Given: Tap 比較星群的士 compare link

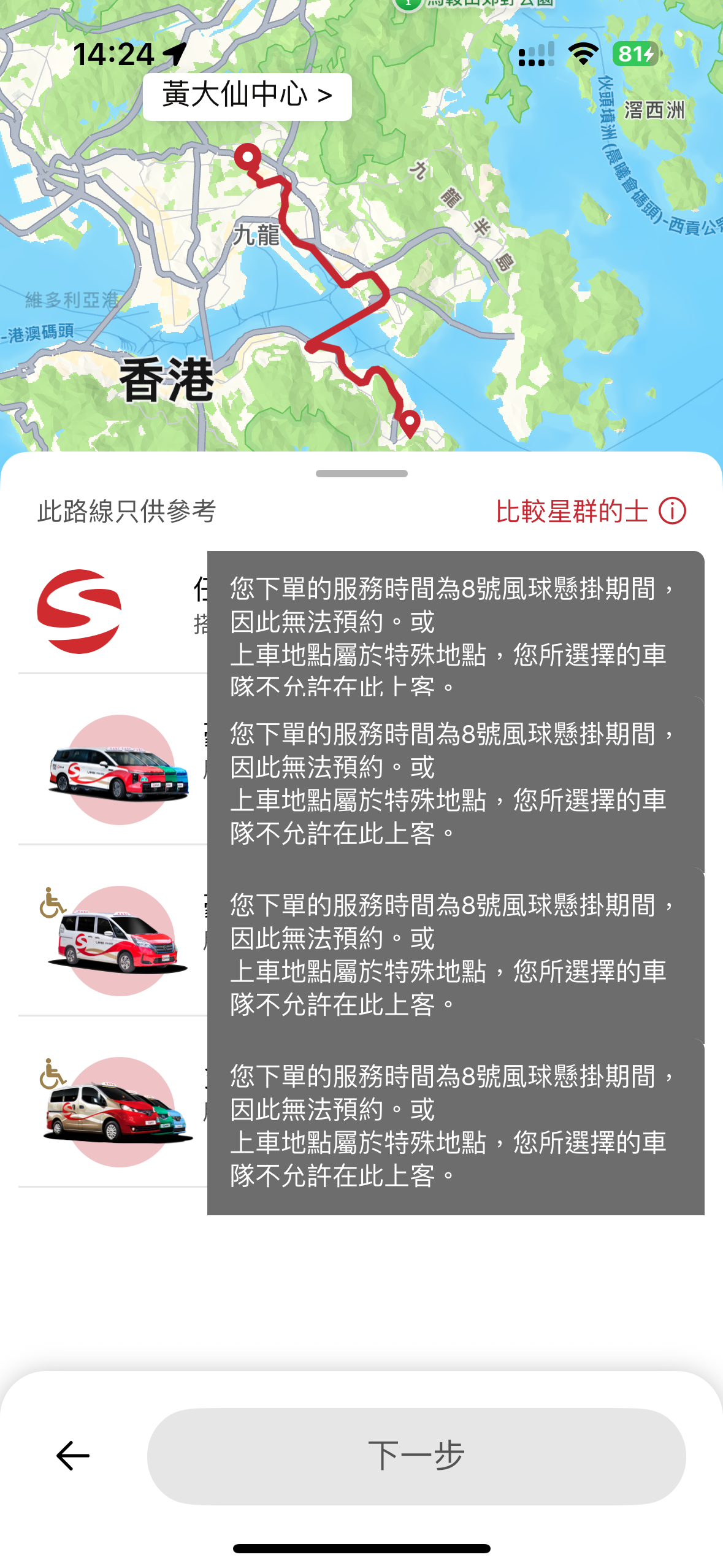Looking at the screenshot, I should pyautogui.click(x=591, y=511).
